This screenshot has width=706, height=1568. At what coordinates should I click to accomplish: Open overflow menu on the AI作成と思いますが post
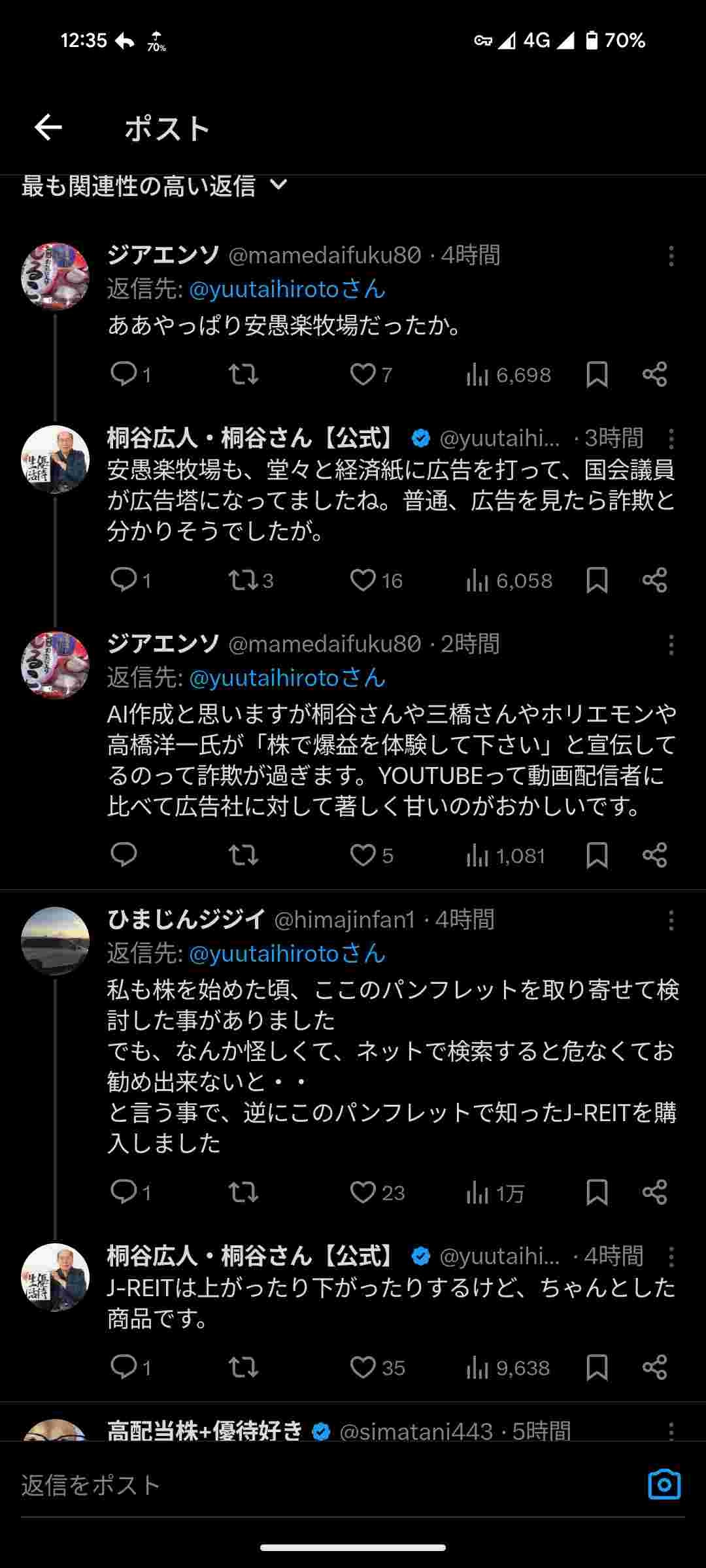pos(671,645)
